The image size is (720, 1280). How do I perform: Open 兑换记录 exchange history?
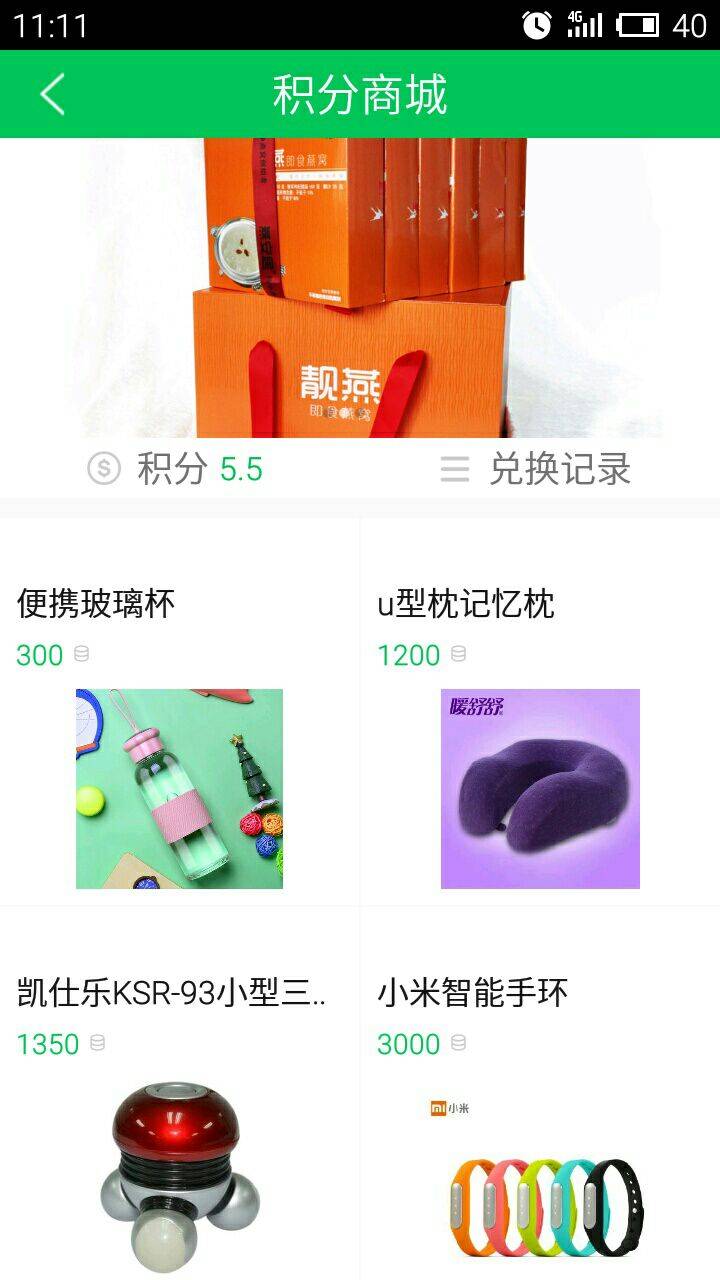pos(536,469)
